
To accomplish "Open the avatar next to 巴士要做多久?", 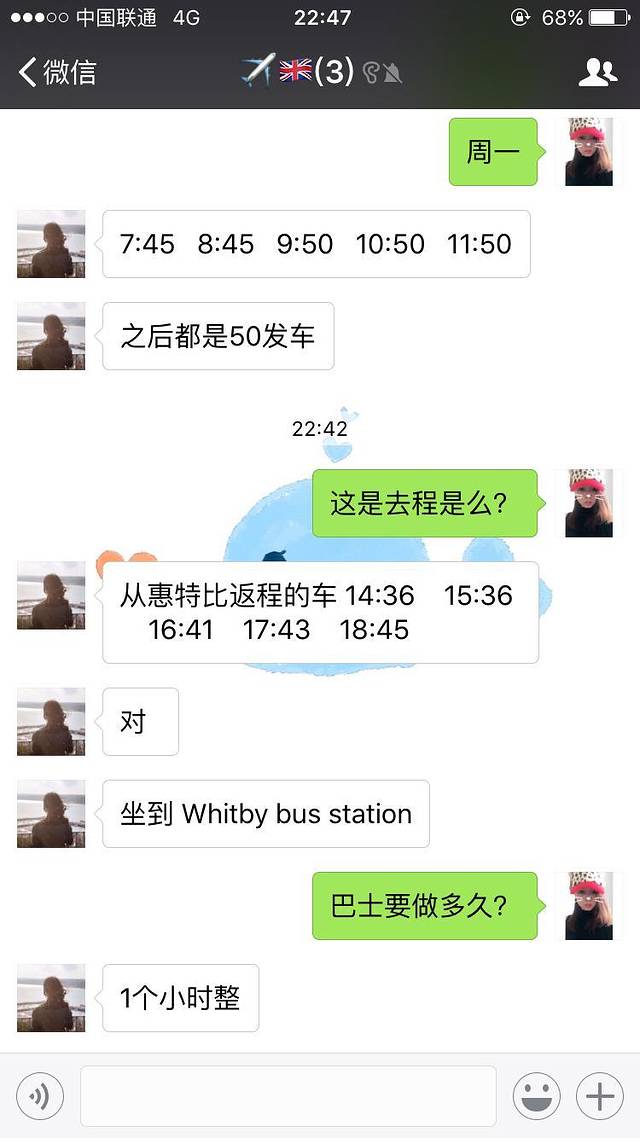I will click(589, 906).
